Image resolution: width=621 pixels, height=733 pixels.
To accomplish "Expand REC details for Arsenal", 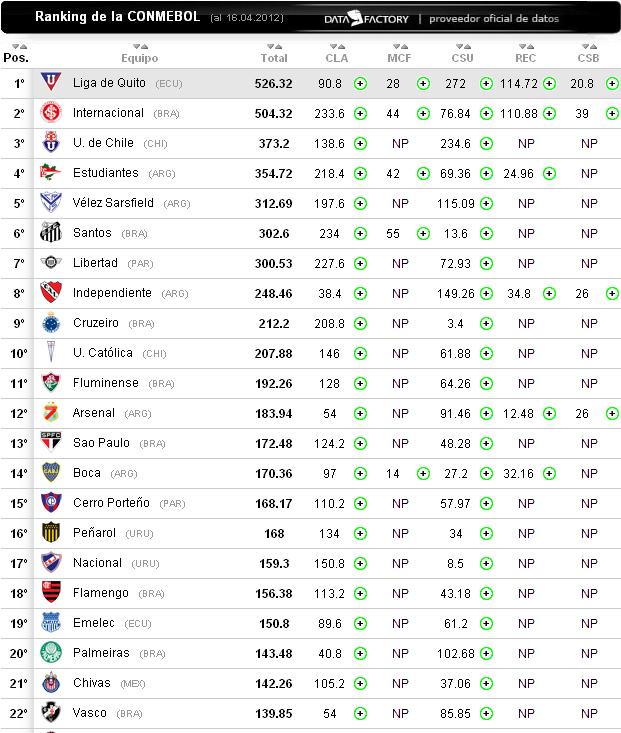I will 549,414.
